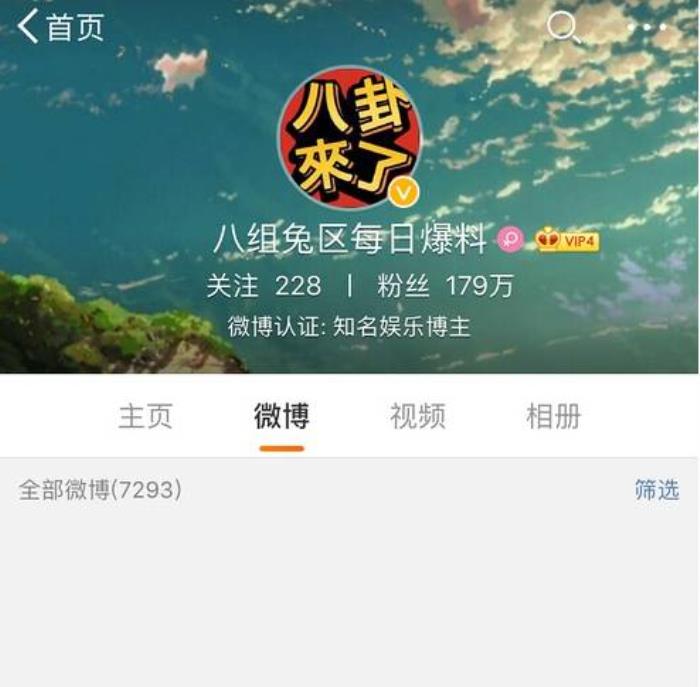View the 粉丝 179万 followers list

[x=446, y=286]
